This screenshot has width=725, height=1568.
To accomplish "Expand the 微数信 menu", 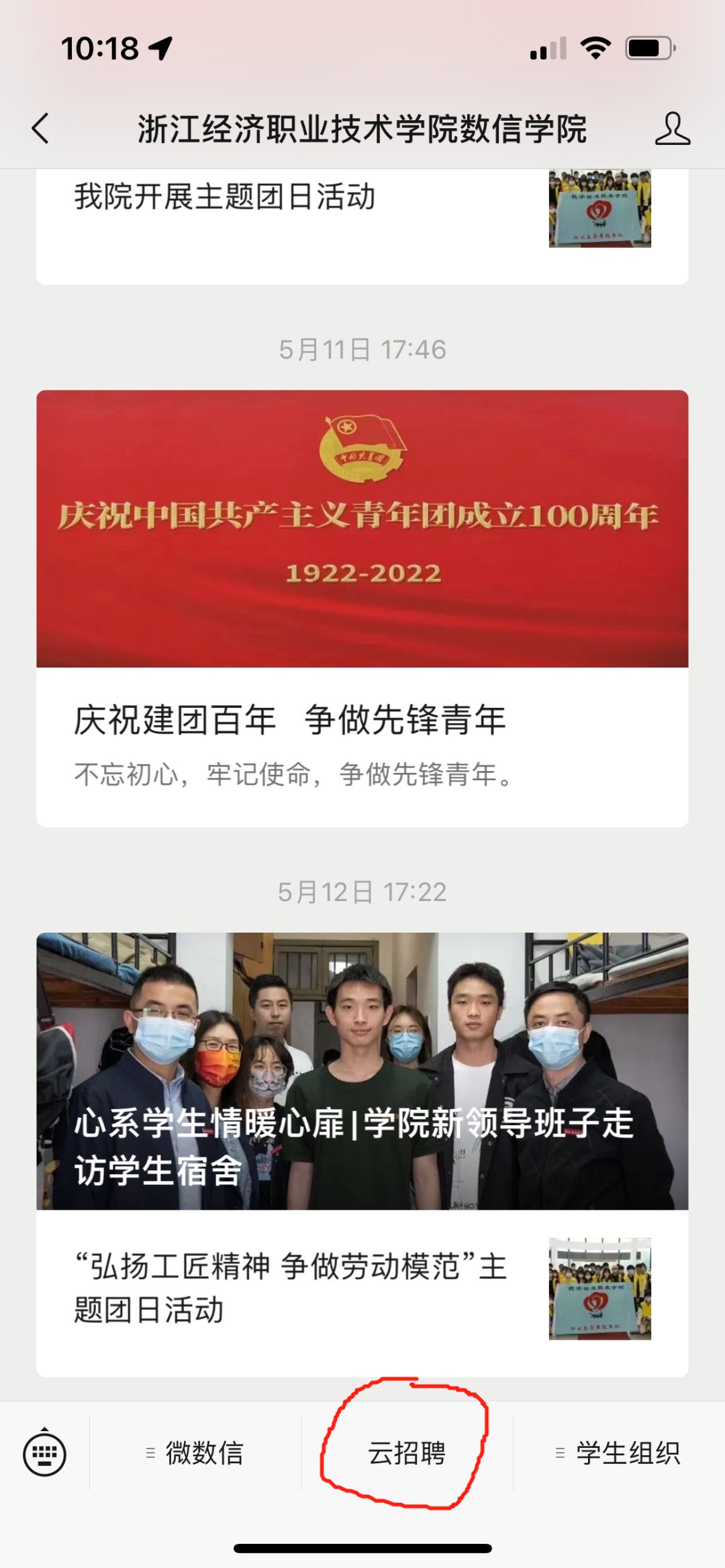I will coord(195,1453).
